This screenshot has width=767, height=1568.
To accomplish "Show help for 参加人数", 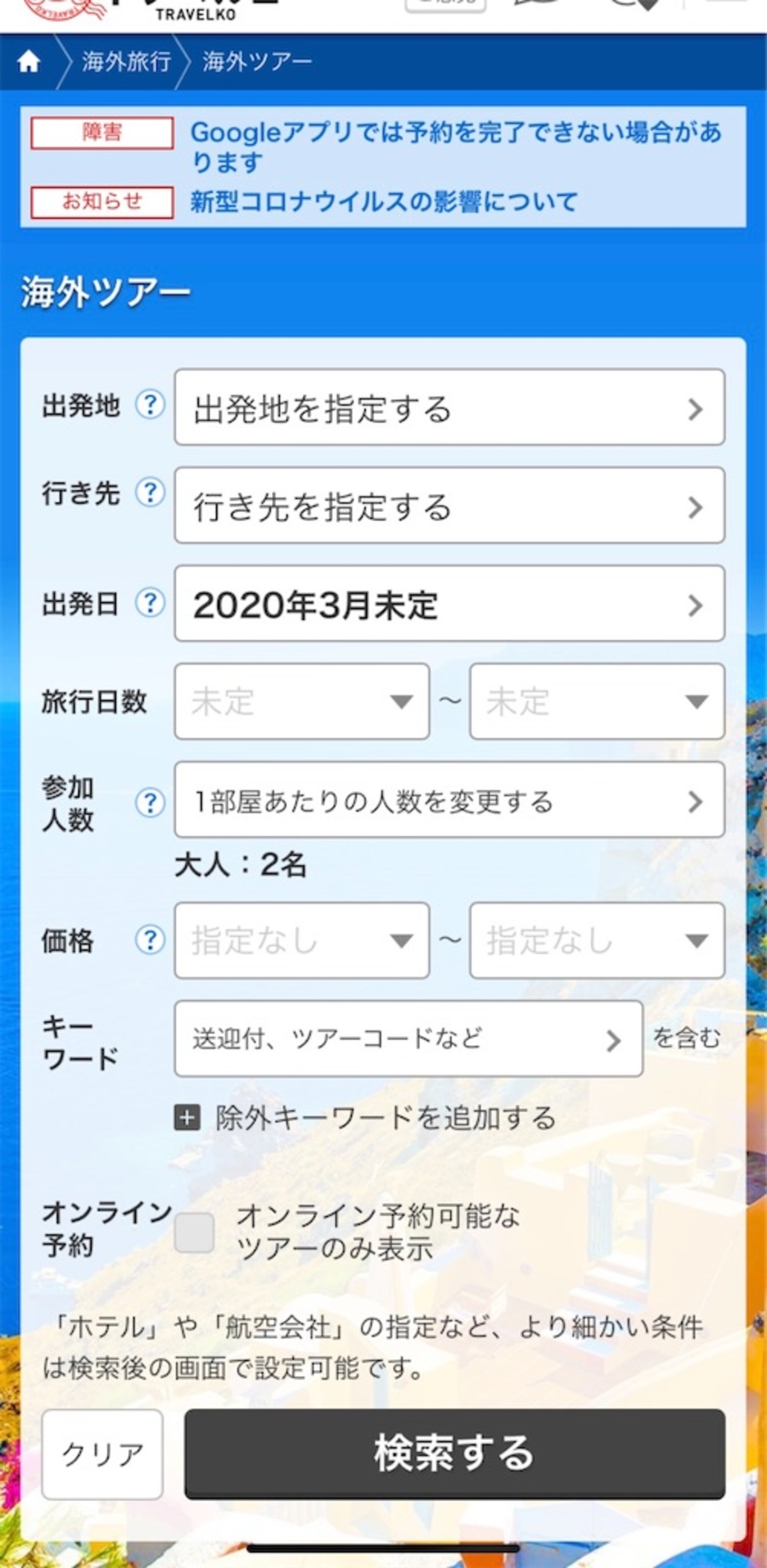I will click(x=150, y=803).
